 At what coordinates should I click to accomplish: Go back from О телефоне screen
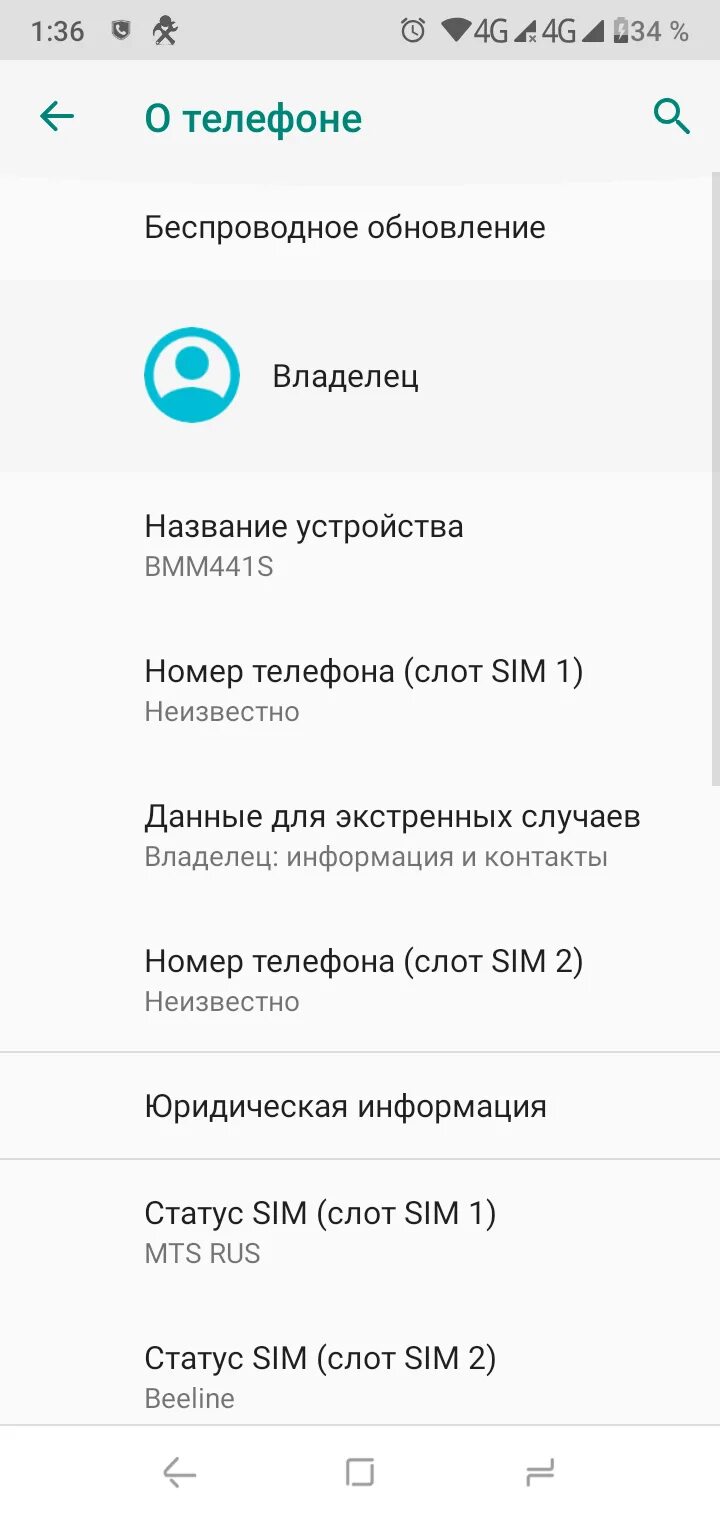57,118
